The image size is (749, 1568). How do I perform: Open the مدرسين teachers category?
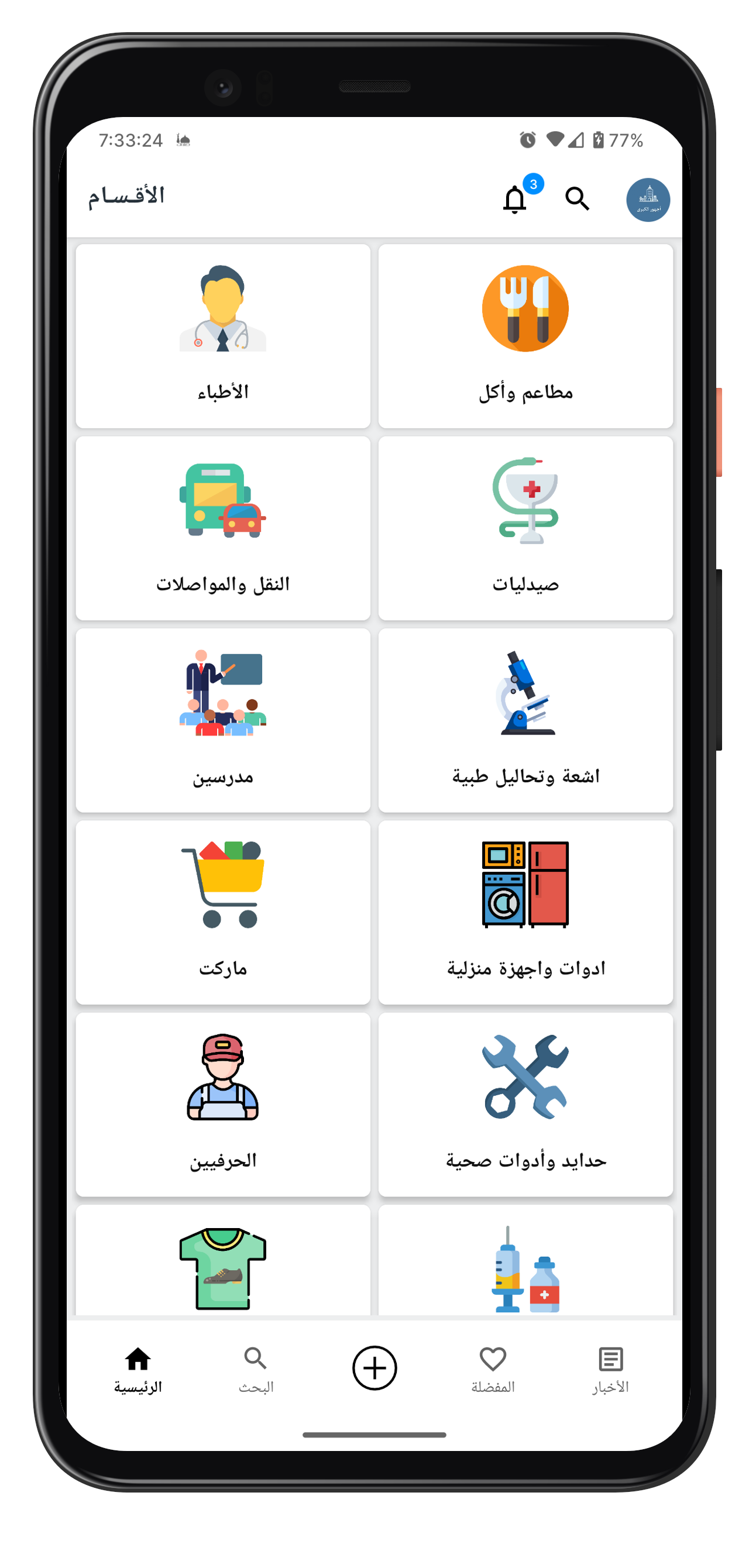[223, 720]
